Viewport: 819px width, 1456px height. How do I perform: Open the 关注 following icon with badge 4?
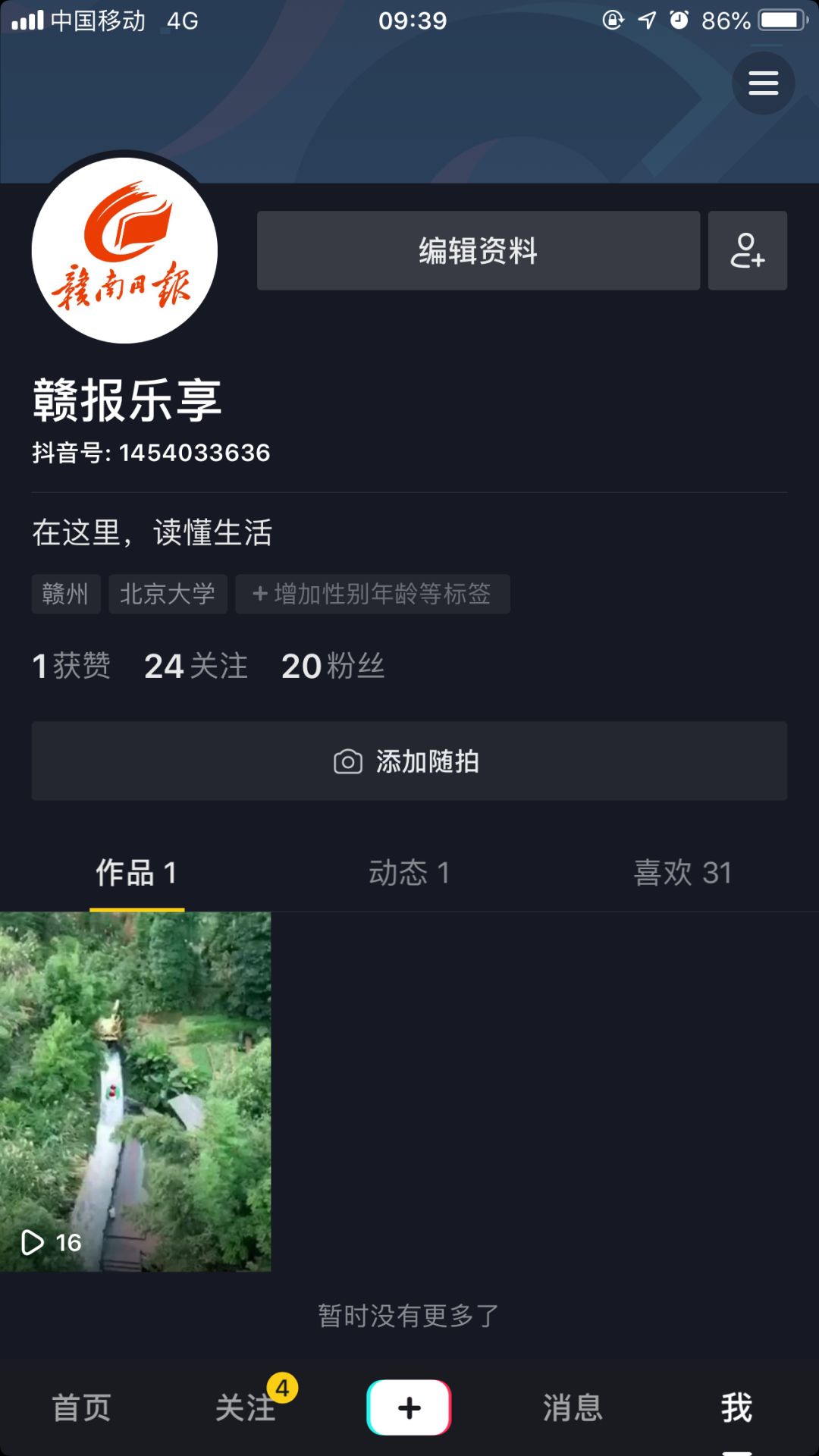244,1407
